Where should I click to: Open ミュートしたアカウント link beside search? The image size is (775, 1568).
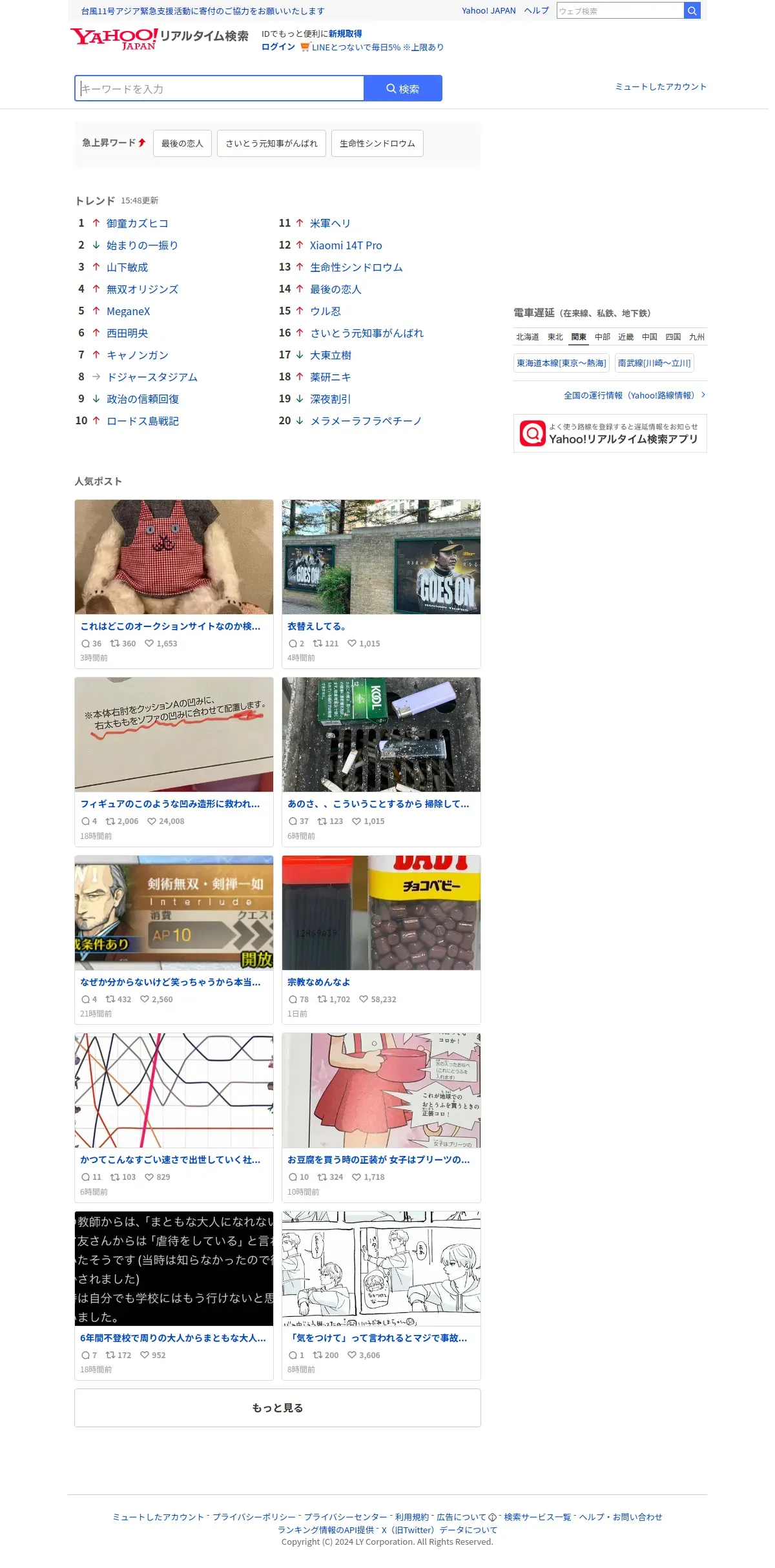(661, 87)
